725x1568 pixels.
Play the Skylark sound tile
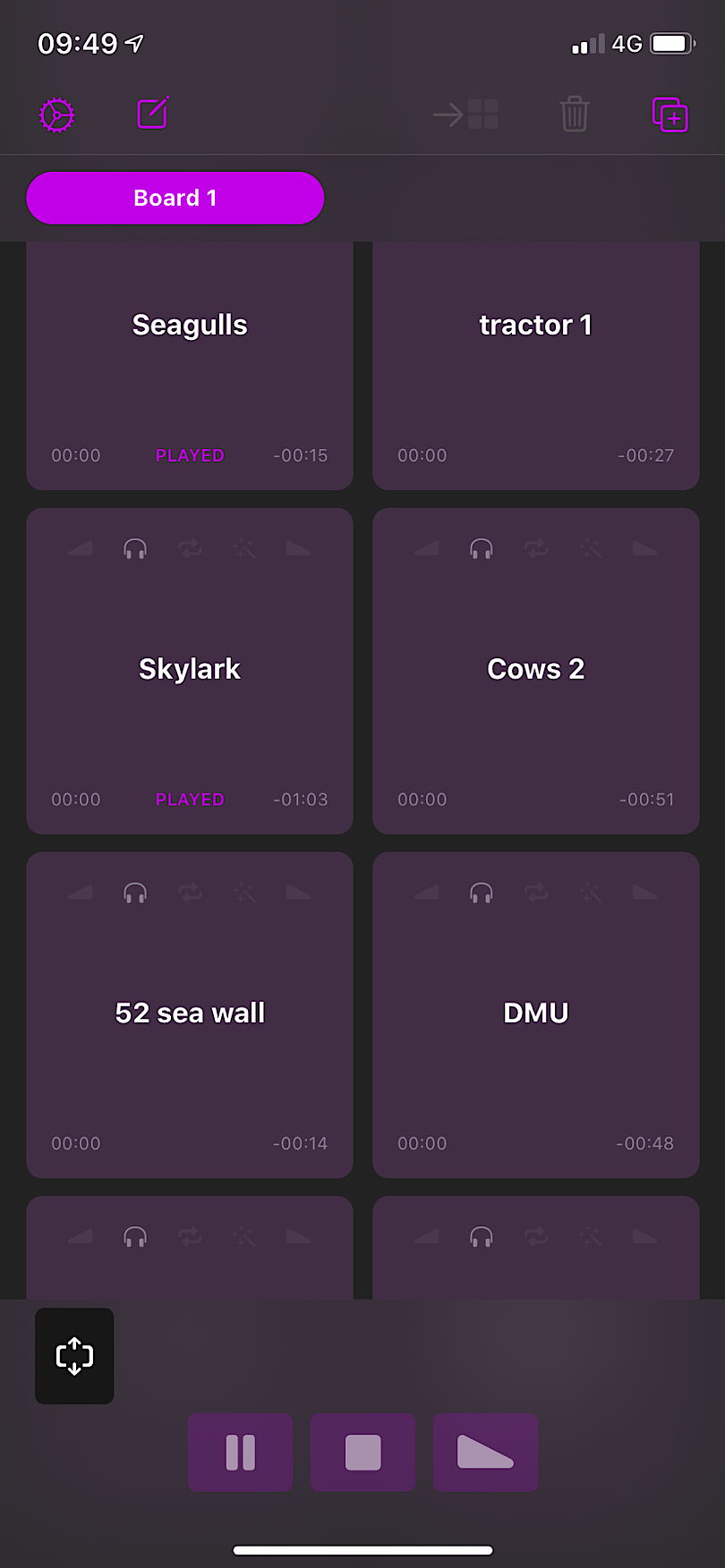click(190, 671)
